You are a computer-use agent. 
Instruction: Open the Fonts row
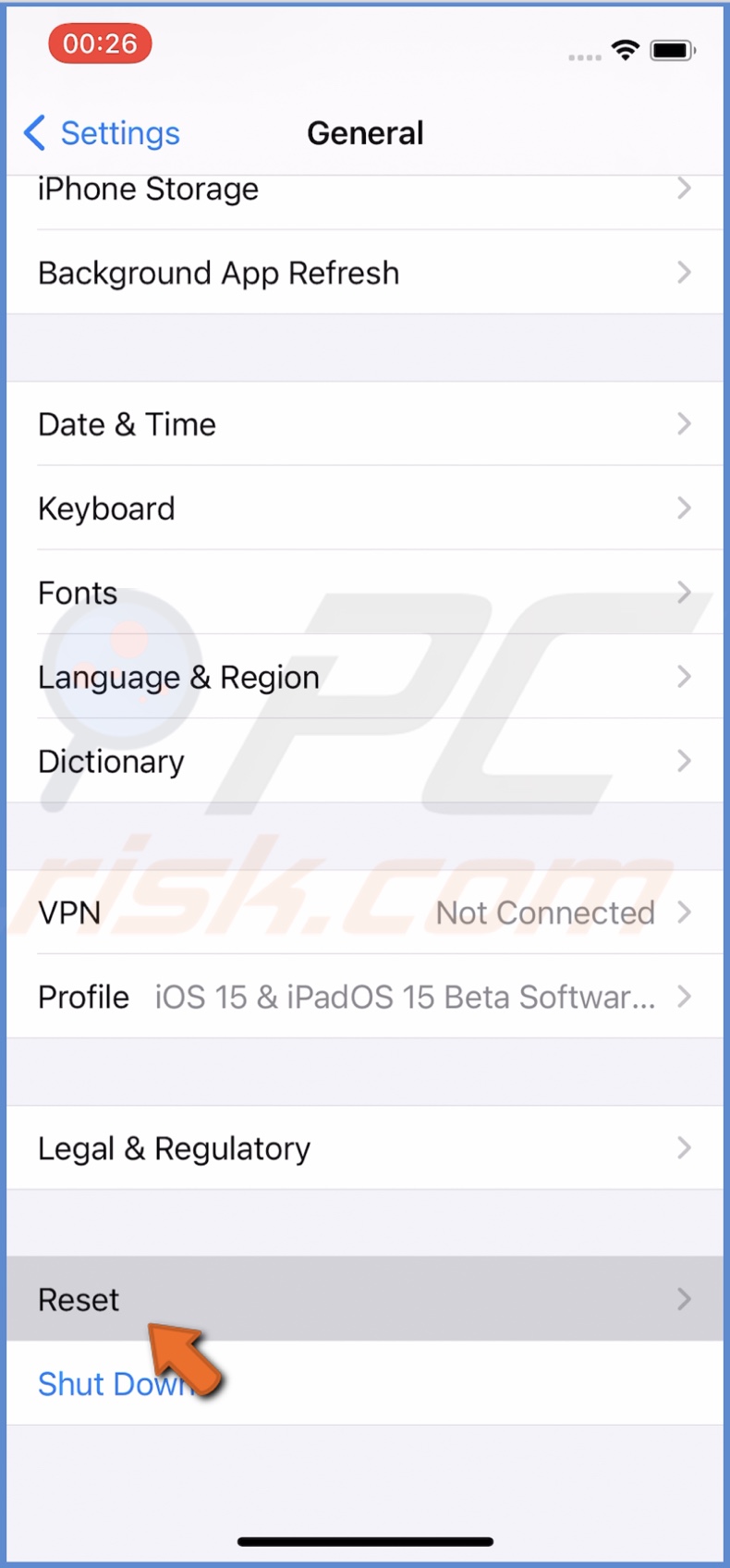pyautogui.click(x=364, y=593)
